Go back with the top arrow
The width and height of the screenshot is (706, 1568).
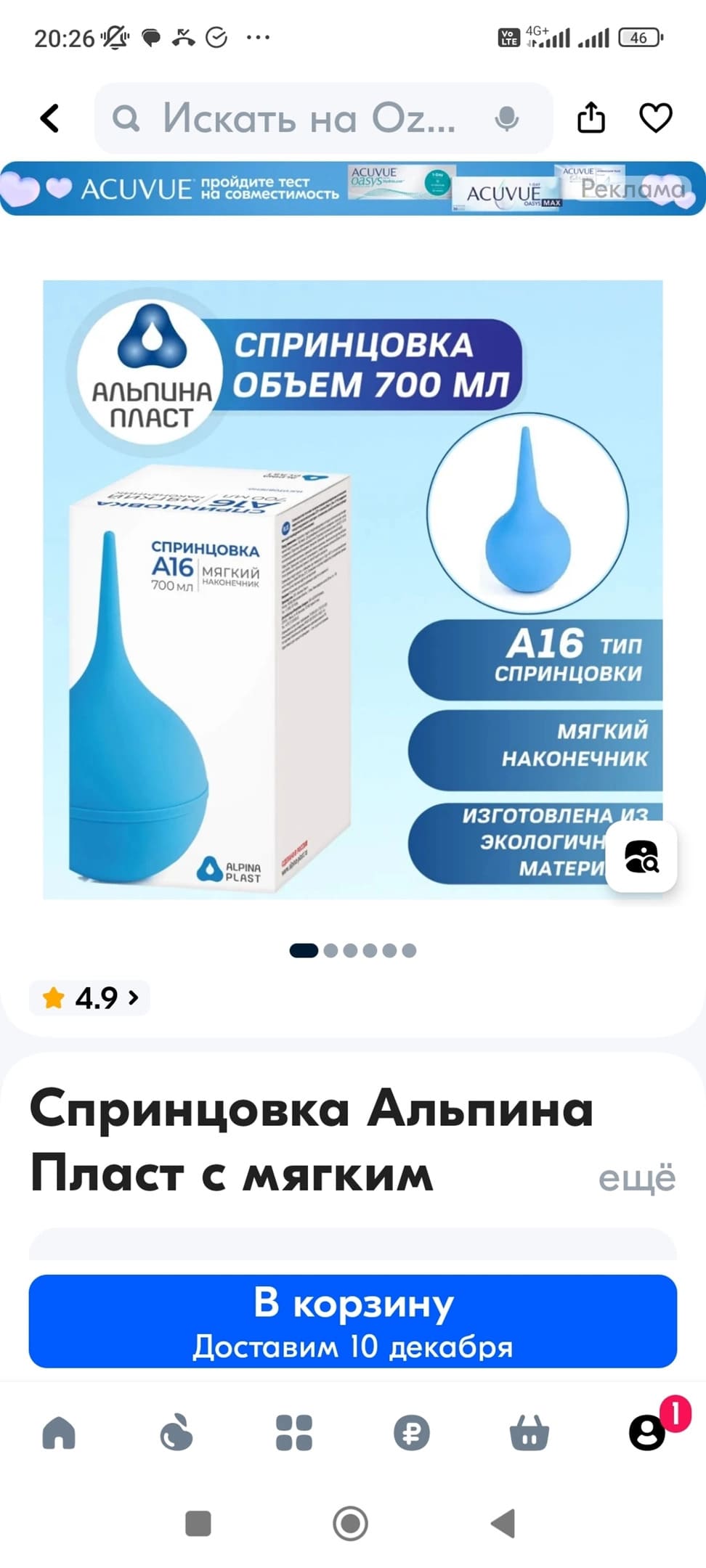coord(49,118)
